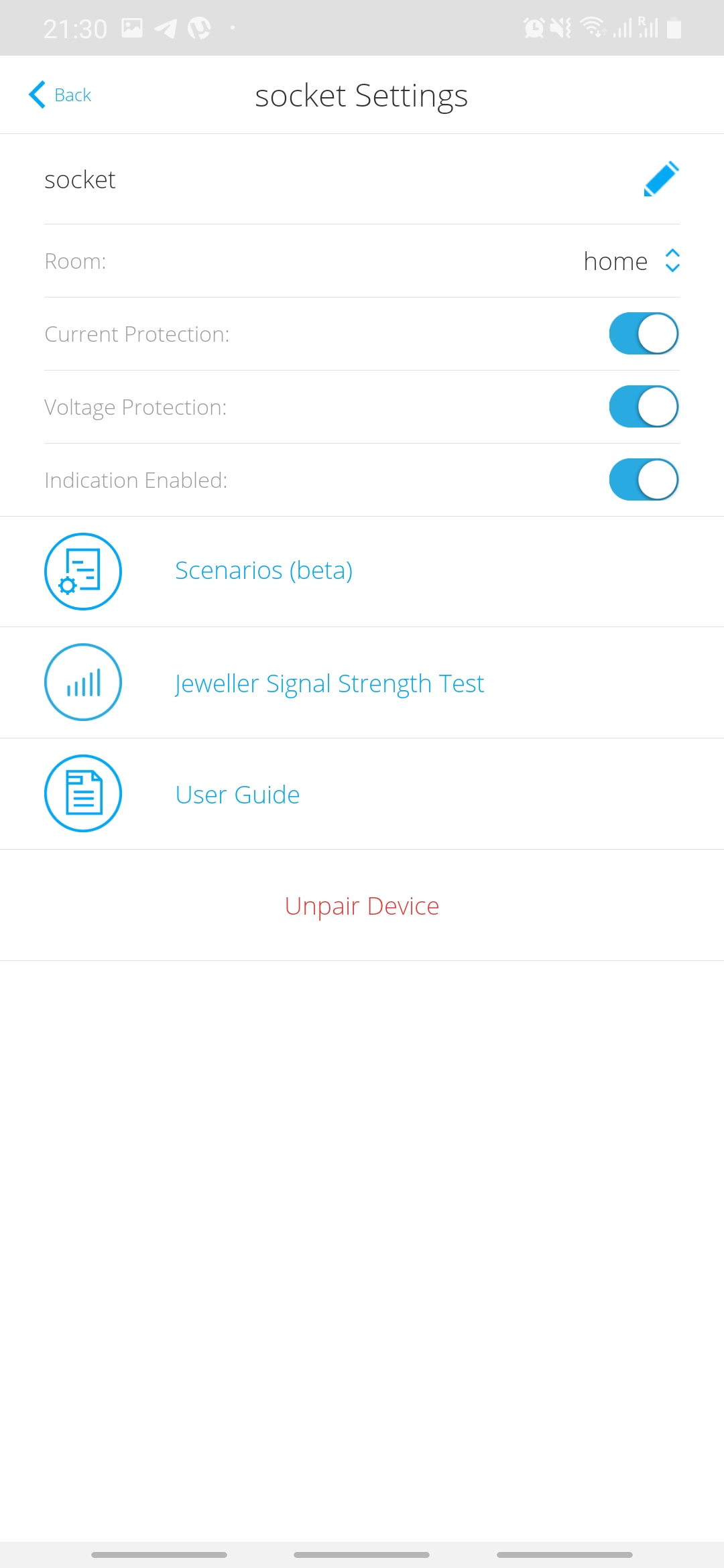Disable Current Protection toggle
Screen dimensions: 724x1568
coord(642,333)
